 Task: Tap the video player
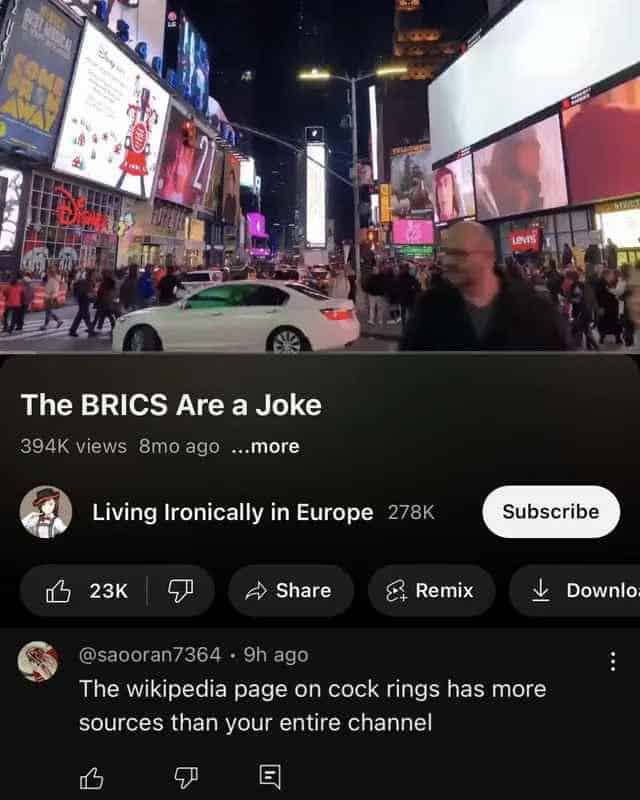[x=320, y=175]
